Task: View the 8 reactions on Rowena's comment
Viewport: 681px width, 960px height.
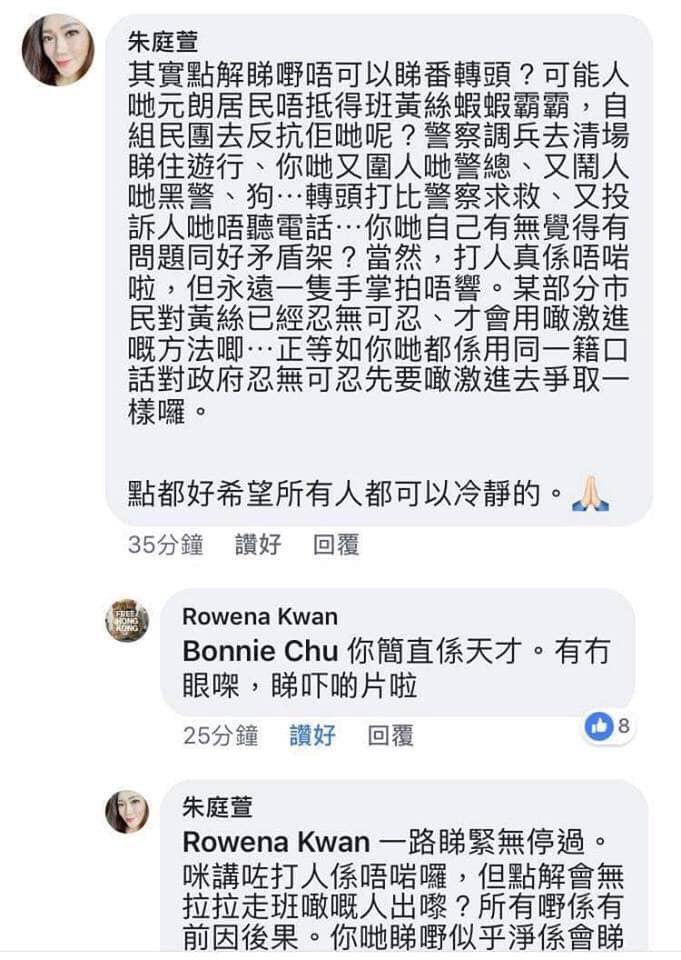Action: 609,726
